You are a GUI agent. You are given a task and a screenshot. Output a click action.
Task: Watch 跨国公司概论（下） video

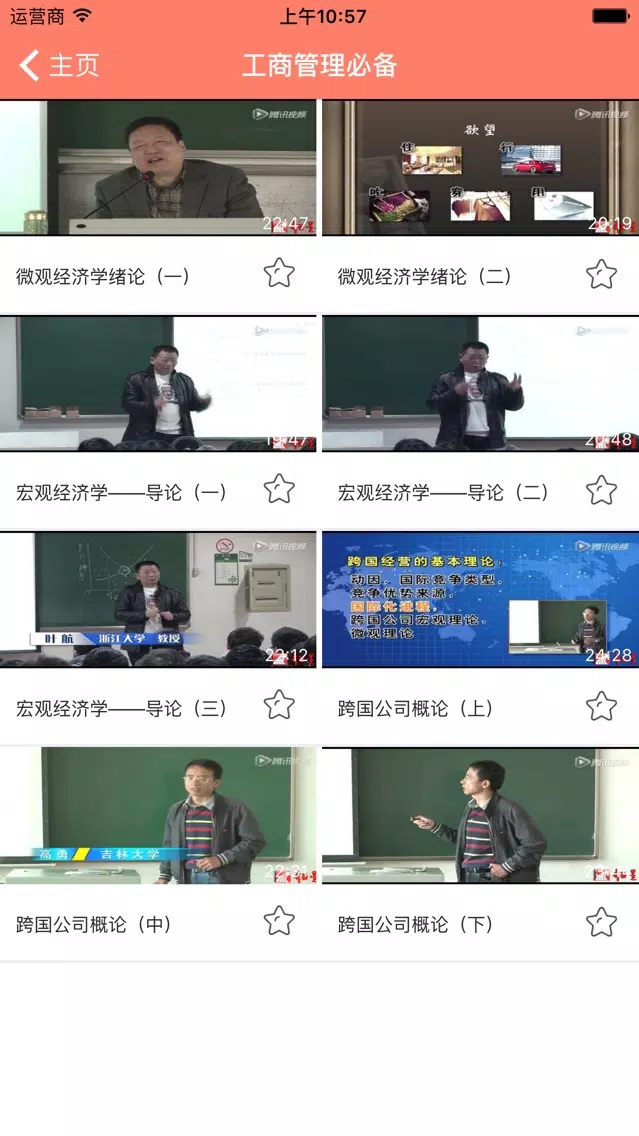[480, 816]
